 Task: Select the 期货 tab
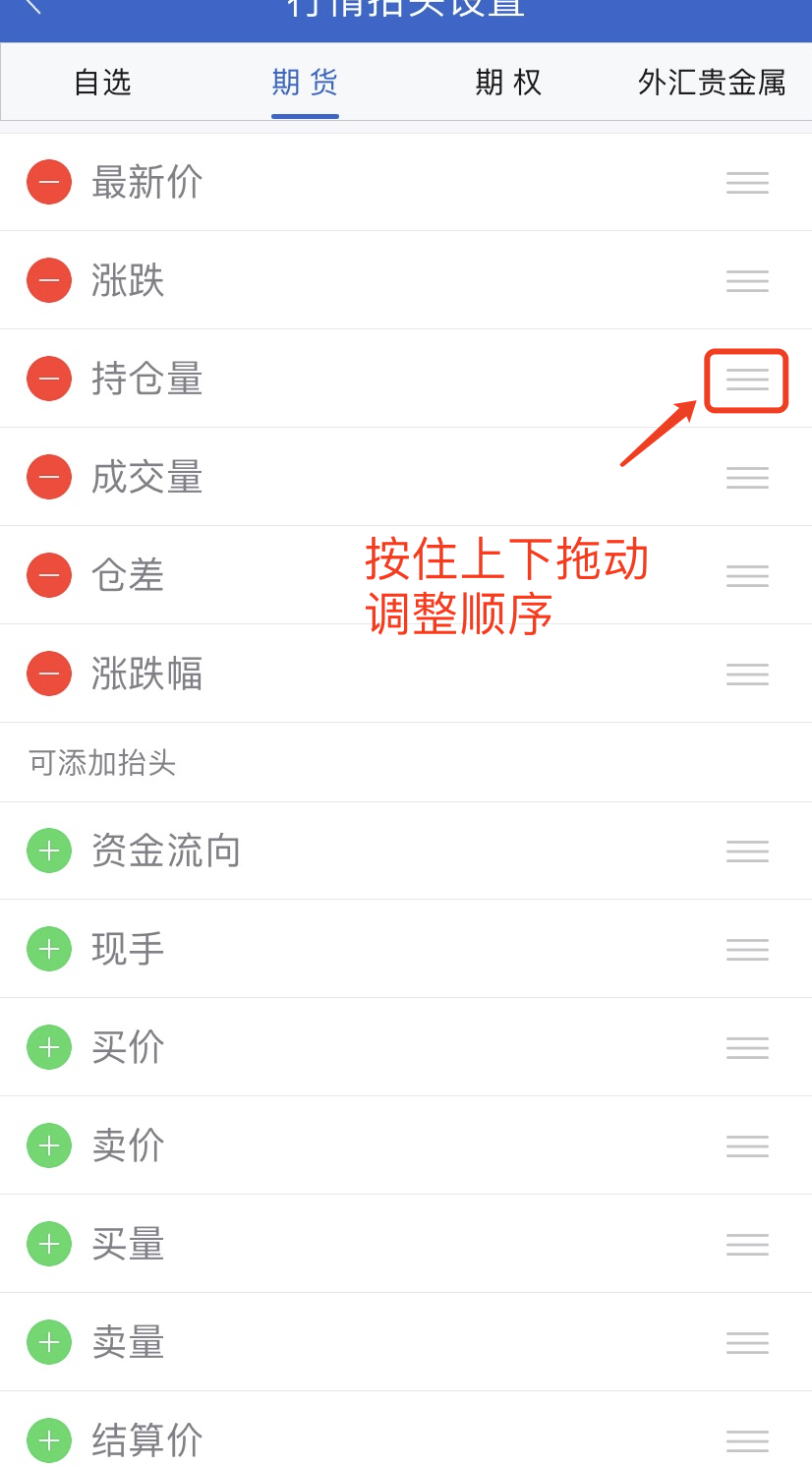305,83
